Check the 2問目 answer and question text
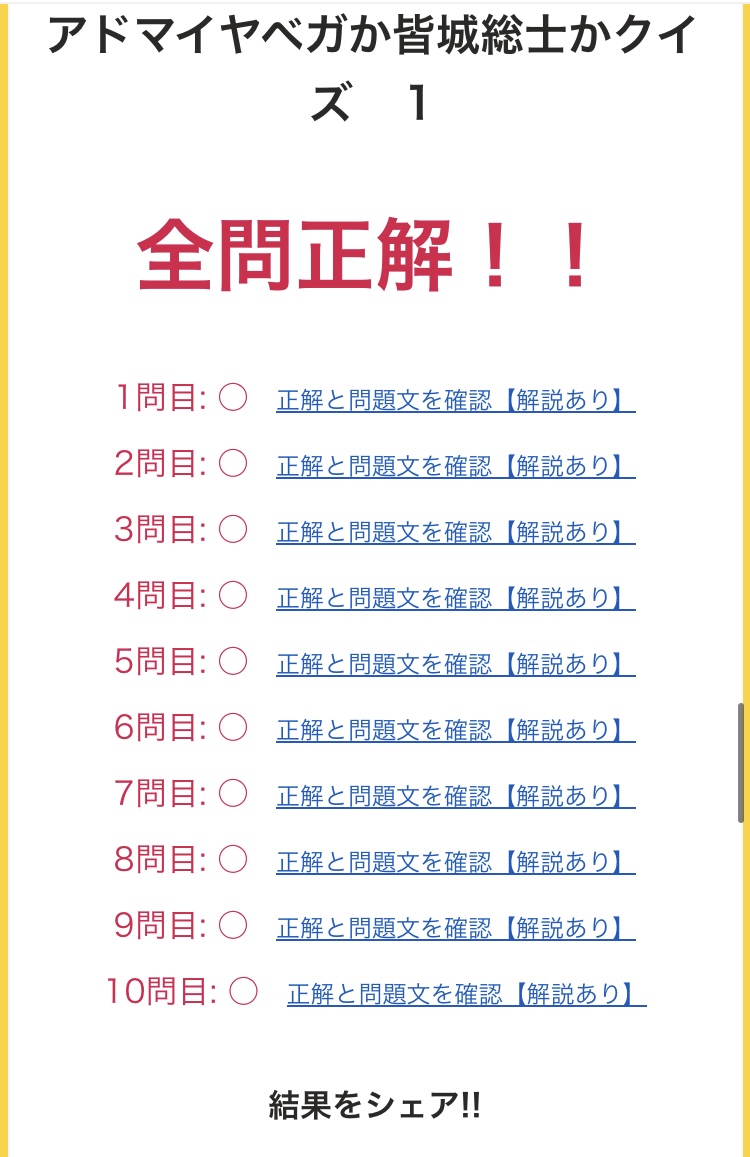 coord(455,467)
